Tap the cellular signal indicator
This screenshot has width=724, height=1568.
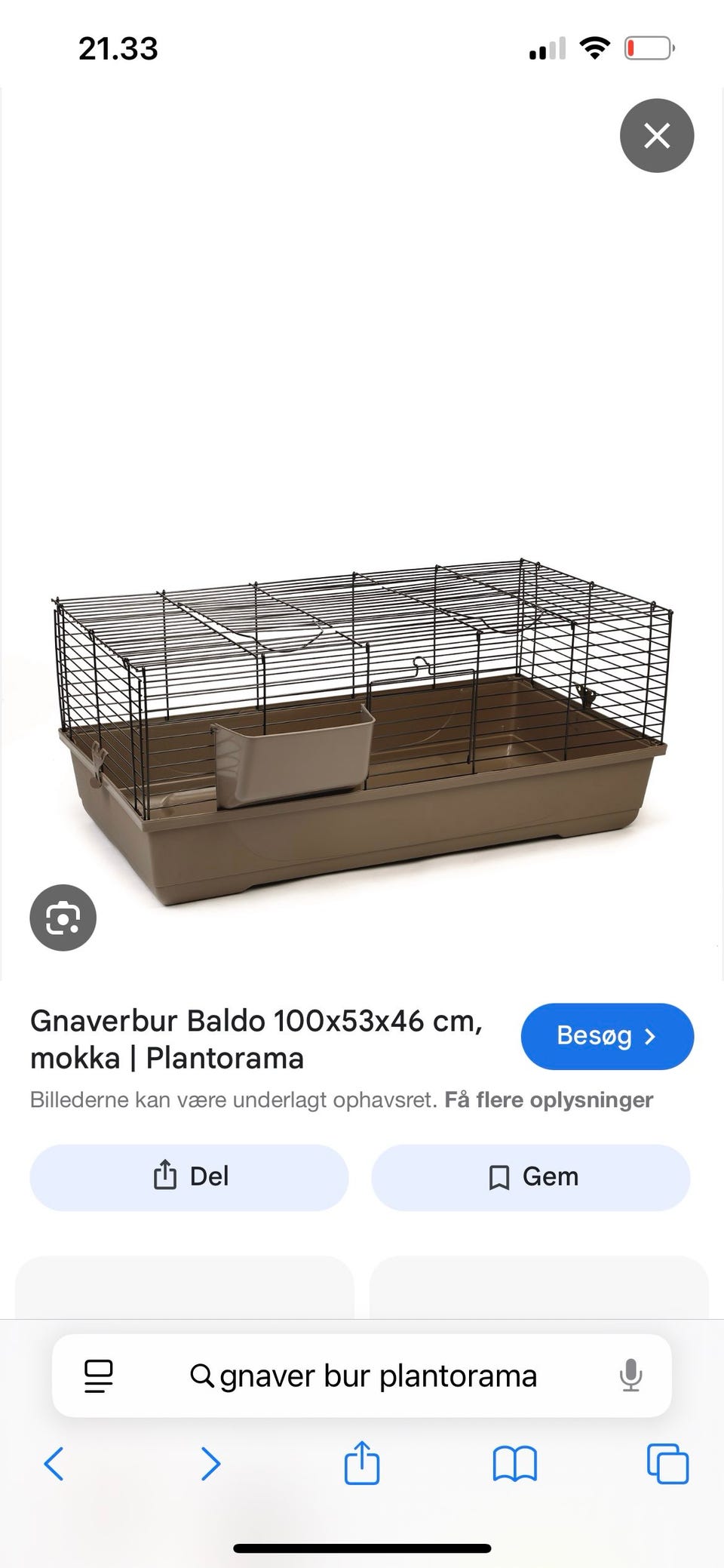545,48
